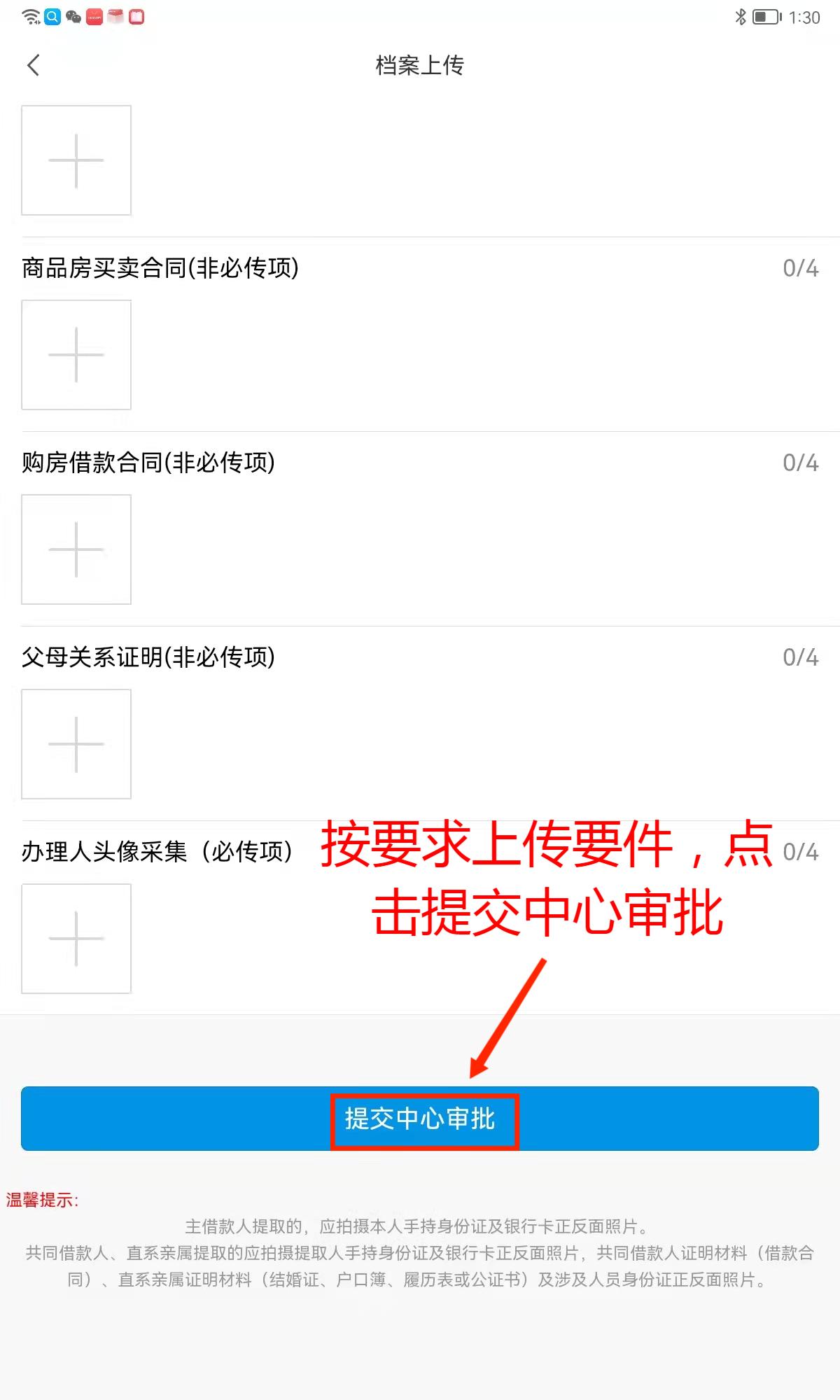Add photo under 办理人头像采集
840x1400 pixels.
click(76, 939)
